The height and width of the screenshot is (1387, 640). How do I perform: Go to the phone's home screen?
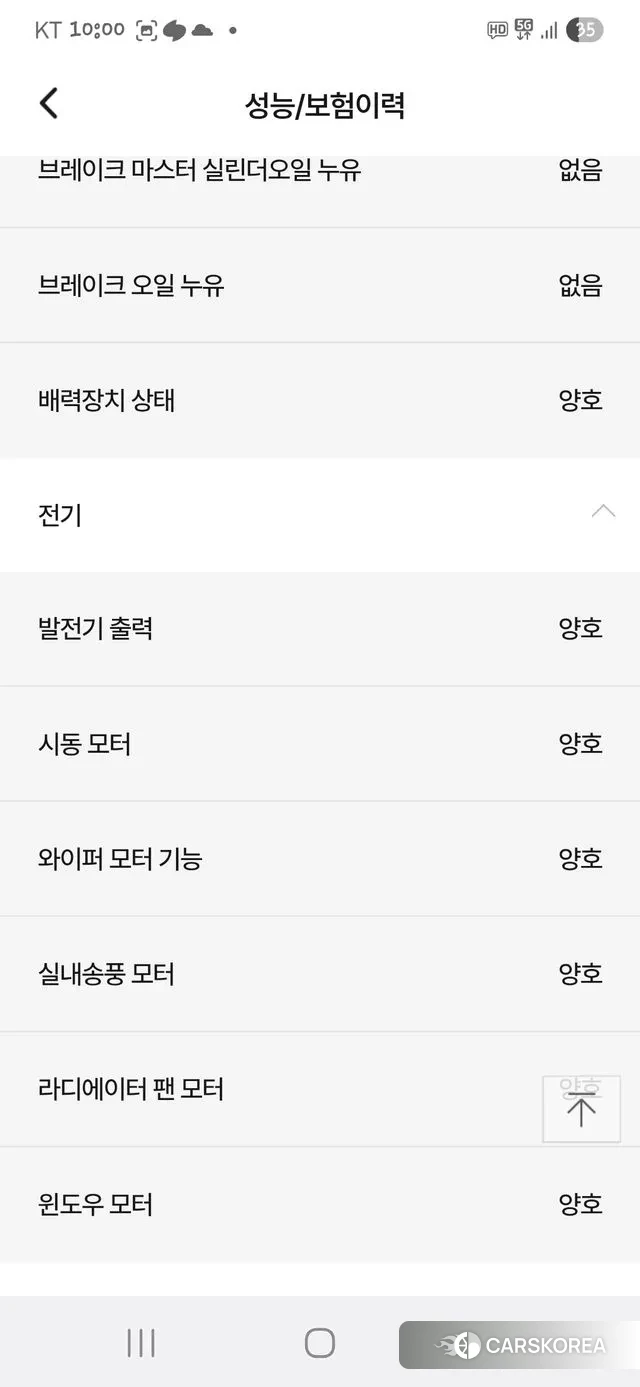320,1343
